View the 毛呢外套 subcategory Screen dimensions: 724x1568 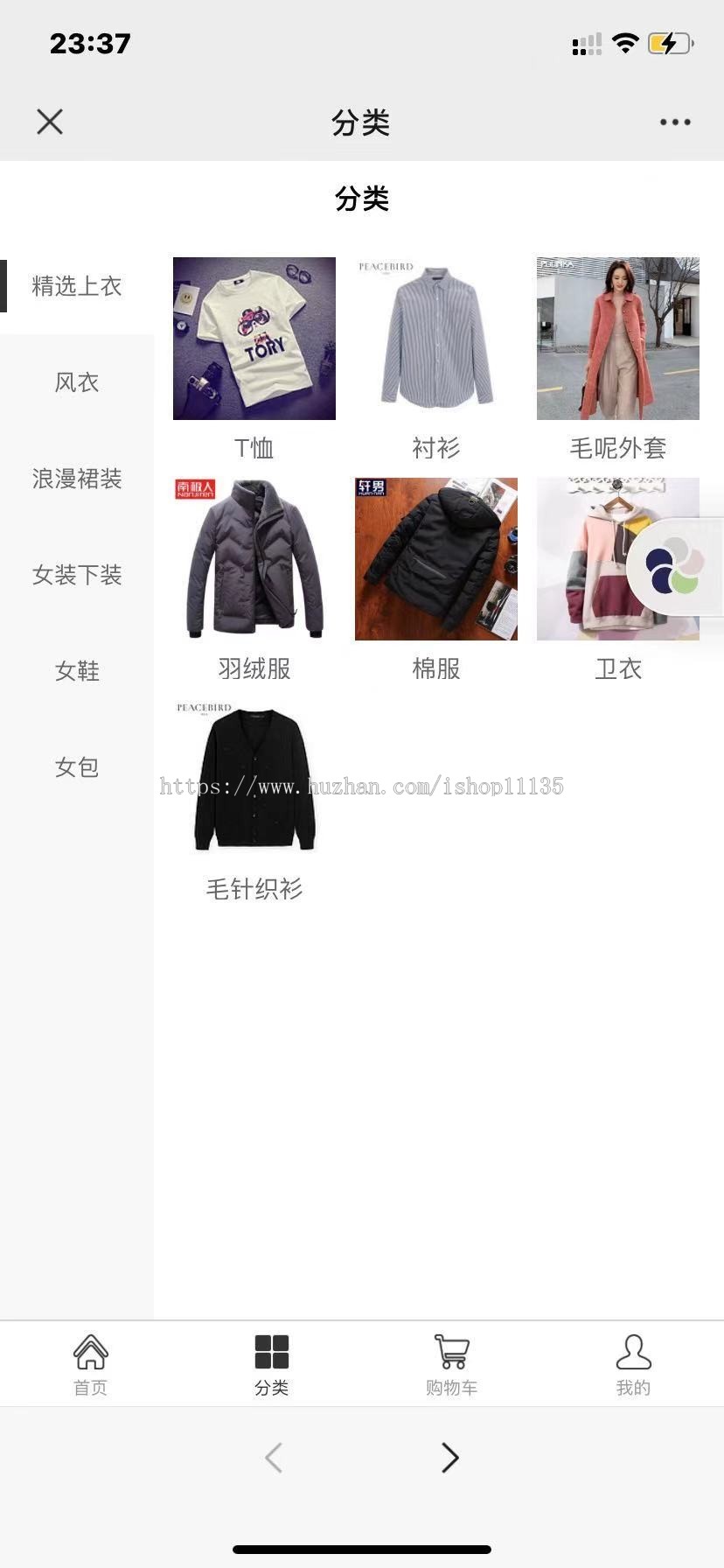(x=618, y=339)
